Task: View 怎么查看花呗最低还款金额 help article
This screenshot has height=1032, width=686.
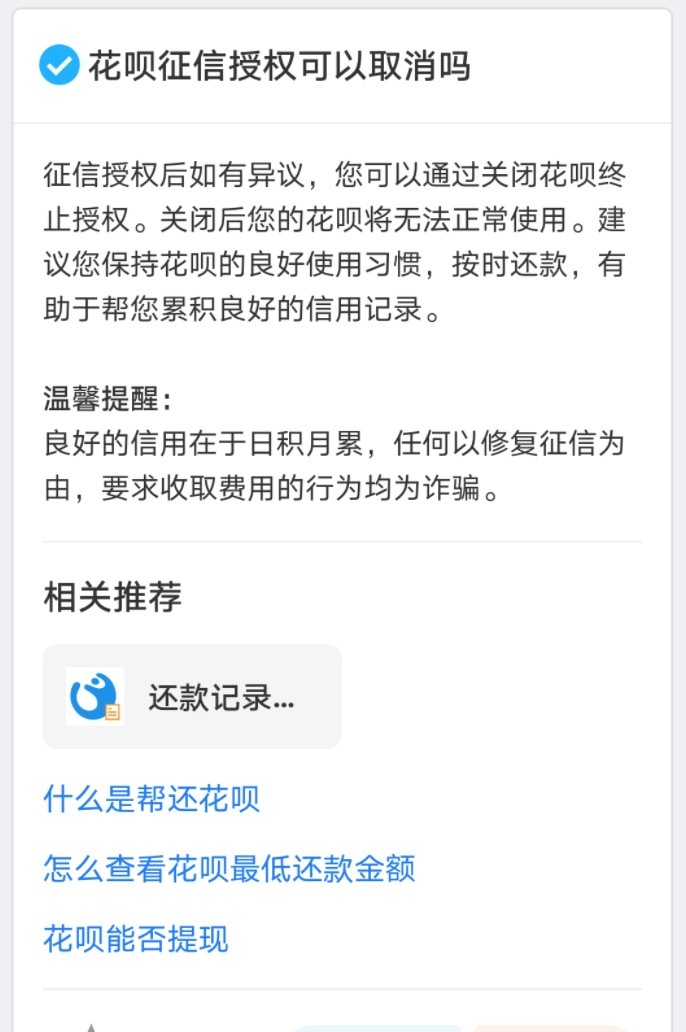Action: pos(229,868)
